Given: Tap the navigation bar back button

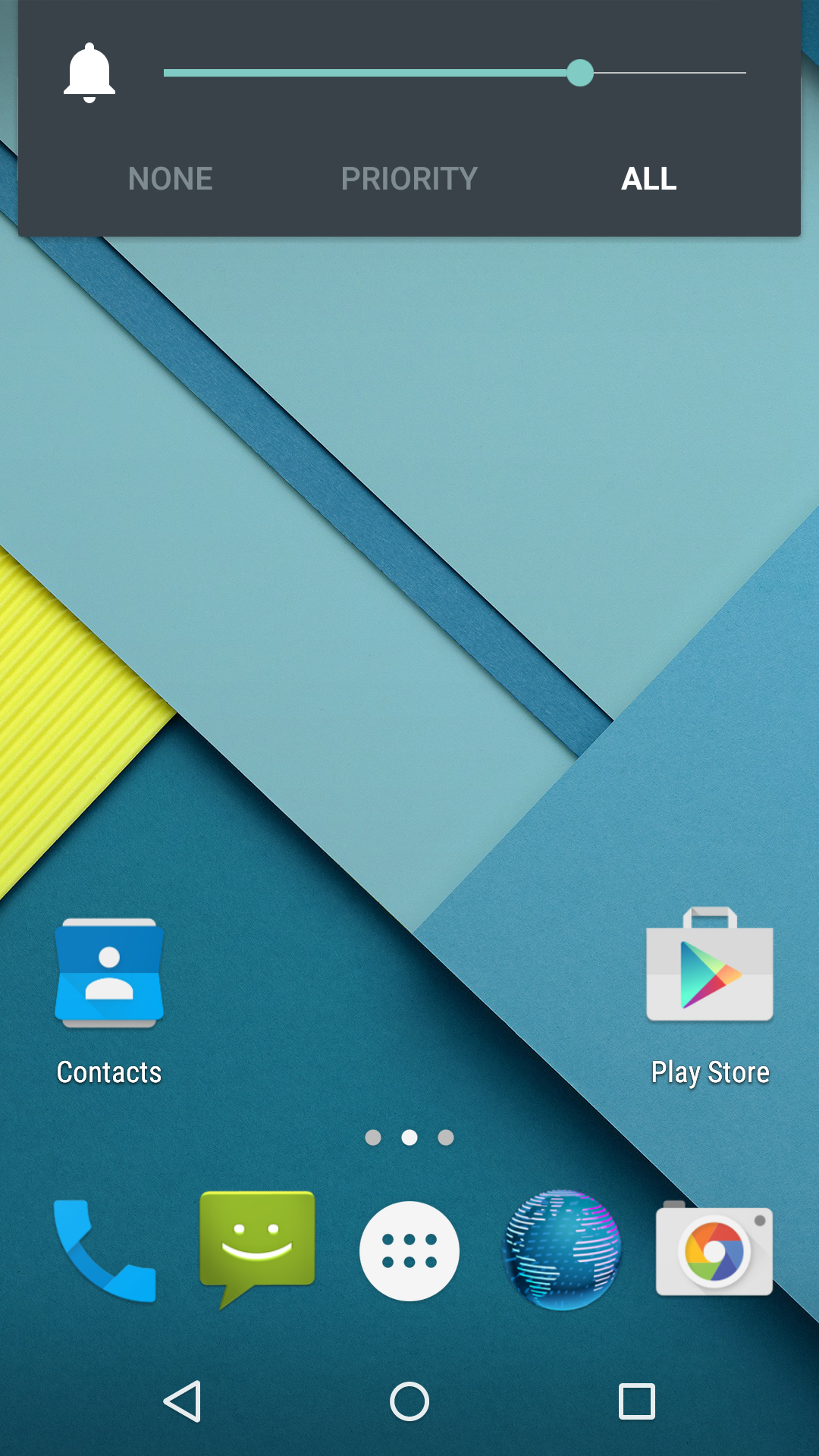Looking at the screenshot, I should coord(182,1401).
